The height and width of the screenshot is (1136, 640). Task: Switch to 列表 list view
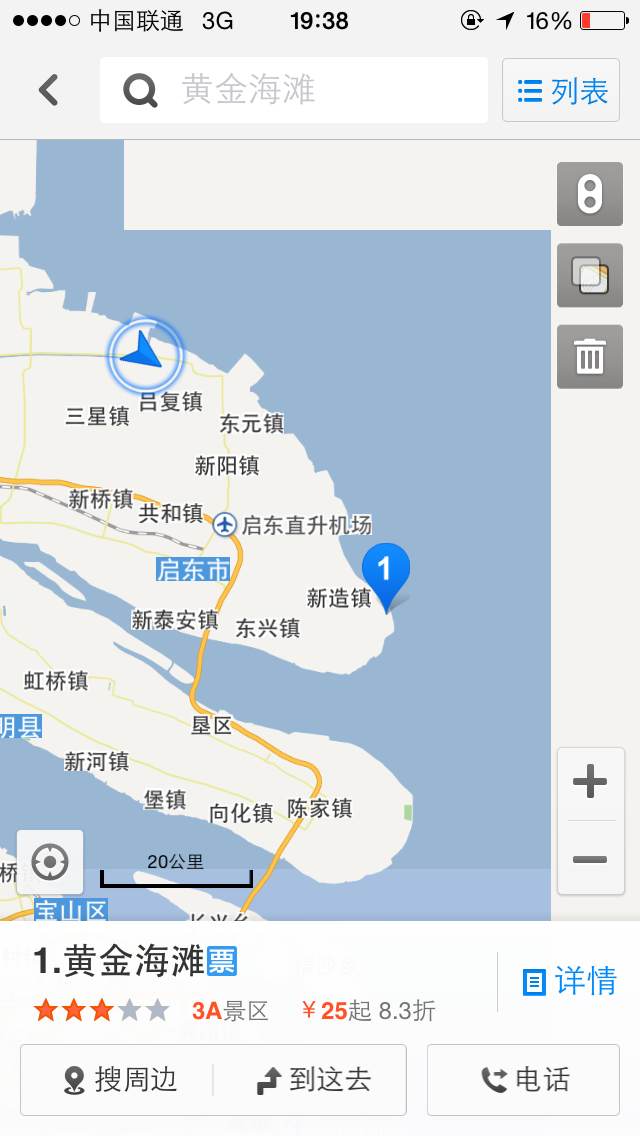click(561, 91)
